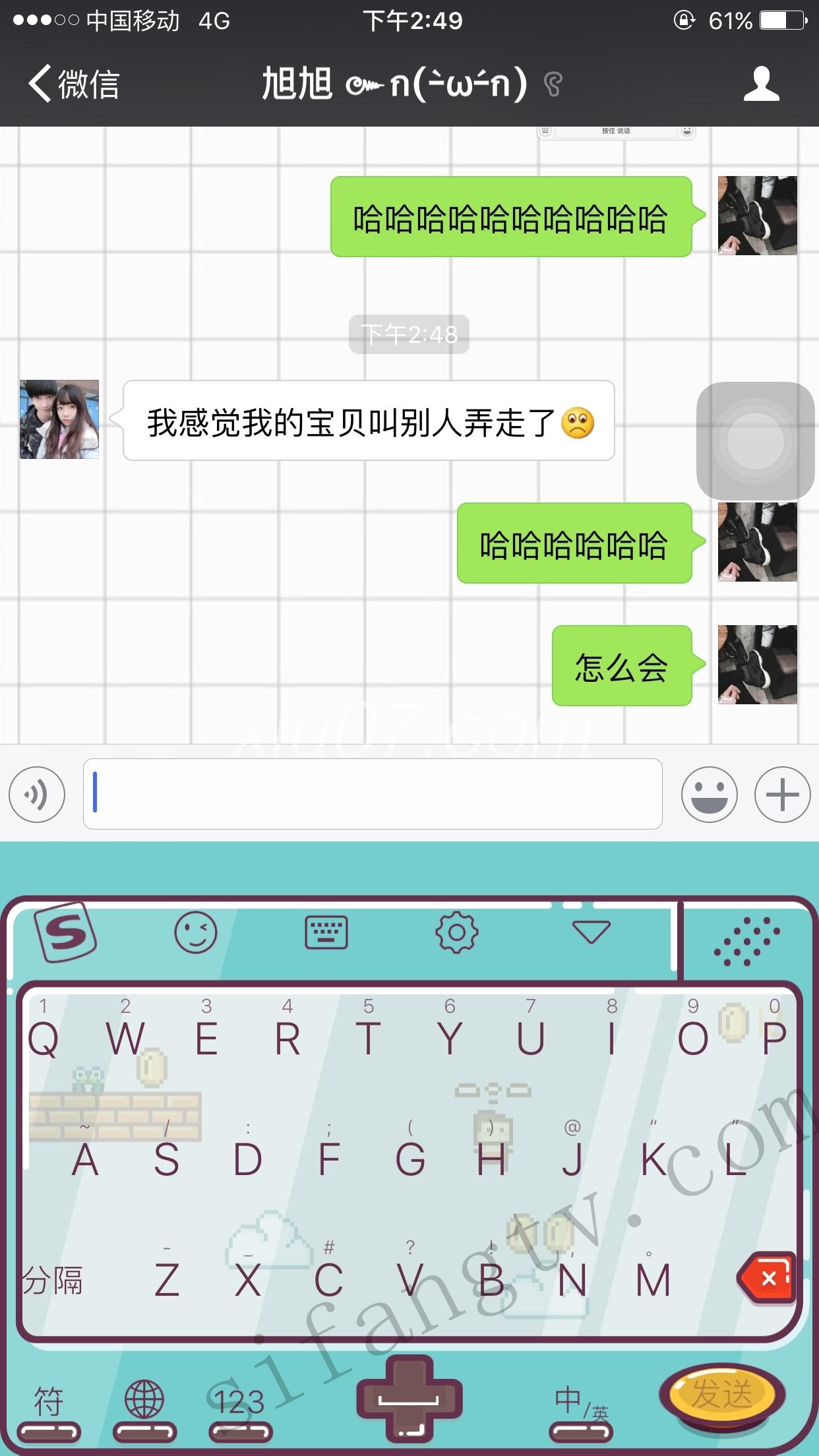Open the plus attachment menu

coord(782,794)
